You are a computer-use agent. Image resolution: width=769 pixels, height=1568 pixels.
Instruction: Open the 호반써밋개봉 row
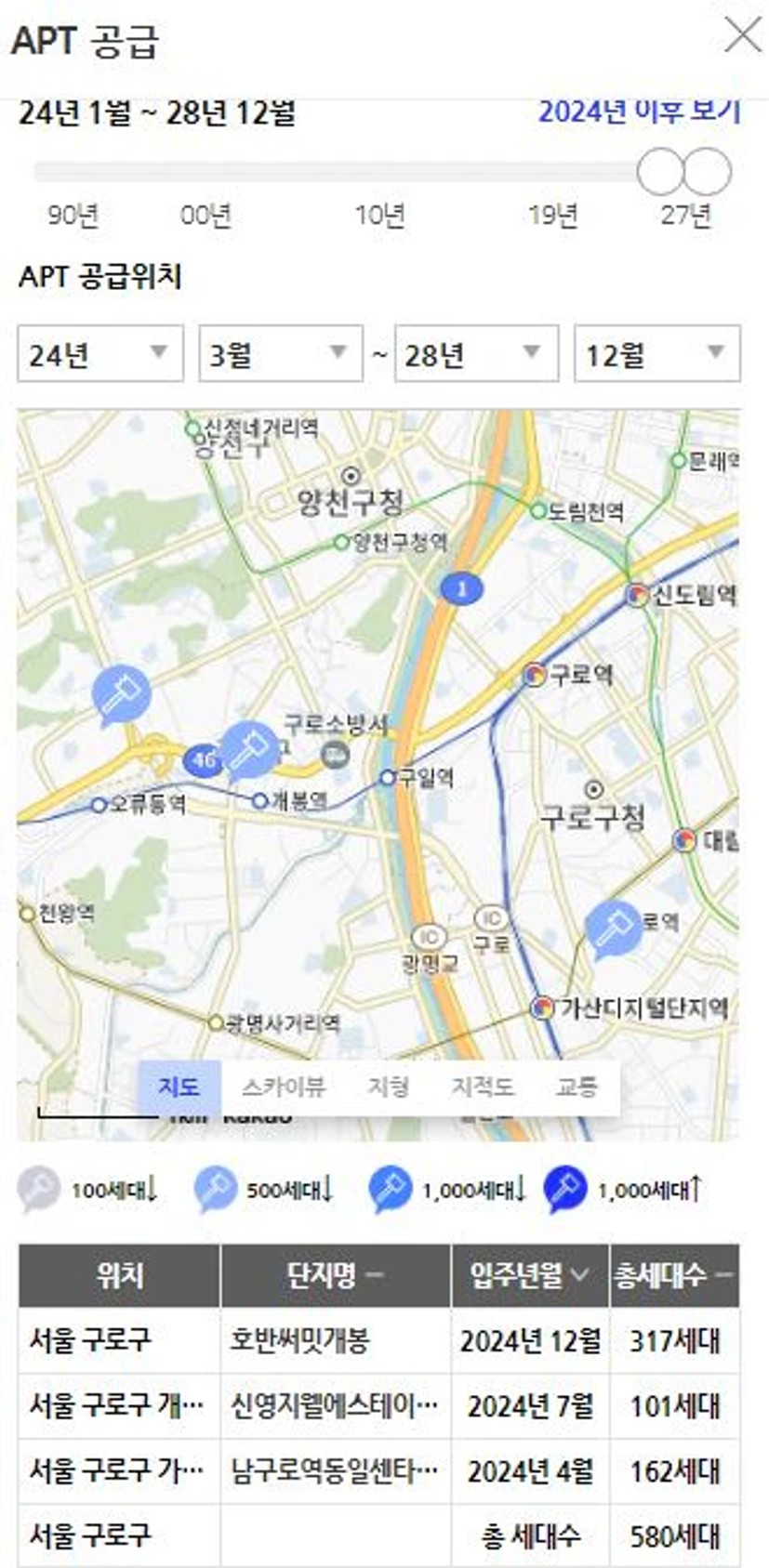point(379,1340)
